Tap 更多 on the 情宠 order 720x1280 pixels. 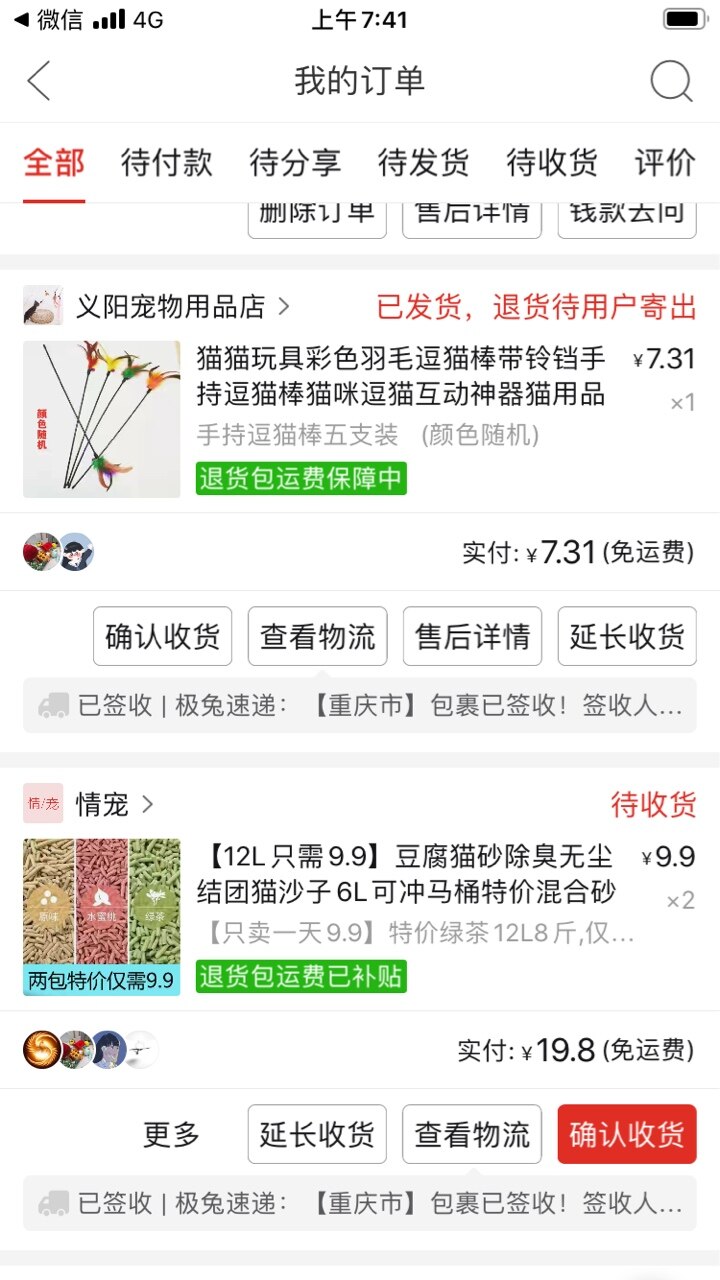pos(171,1134)
